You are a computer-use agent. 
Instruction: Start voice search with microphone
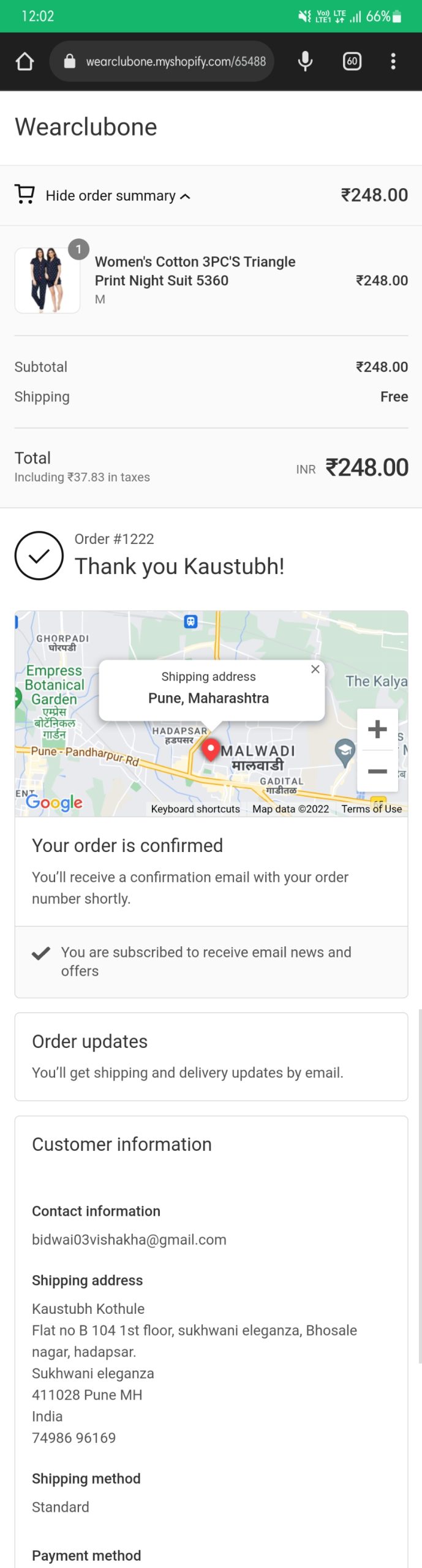(x=305, y=61)
